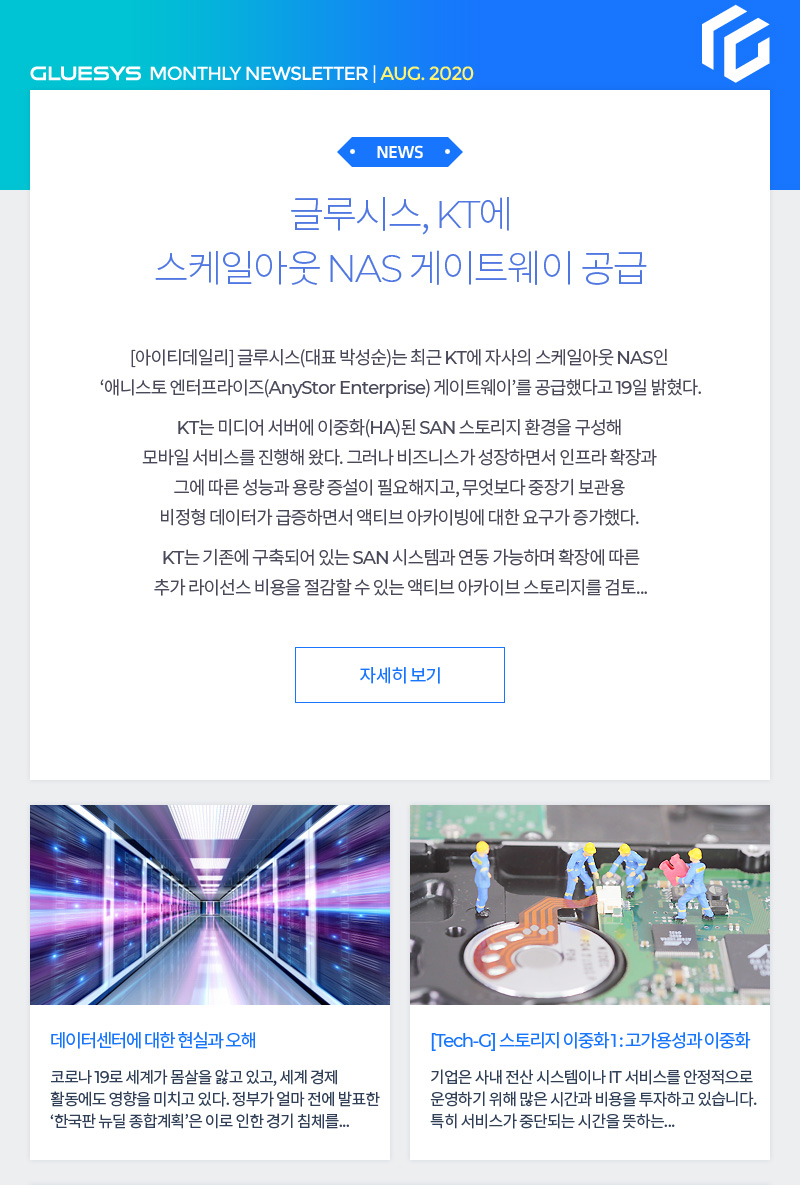Tap the 자세히 보기 button
The height and width of the screenshot is (1185, 800).
pos(400,675)
